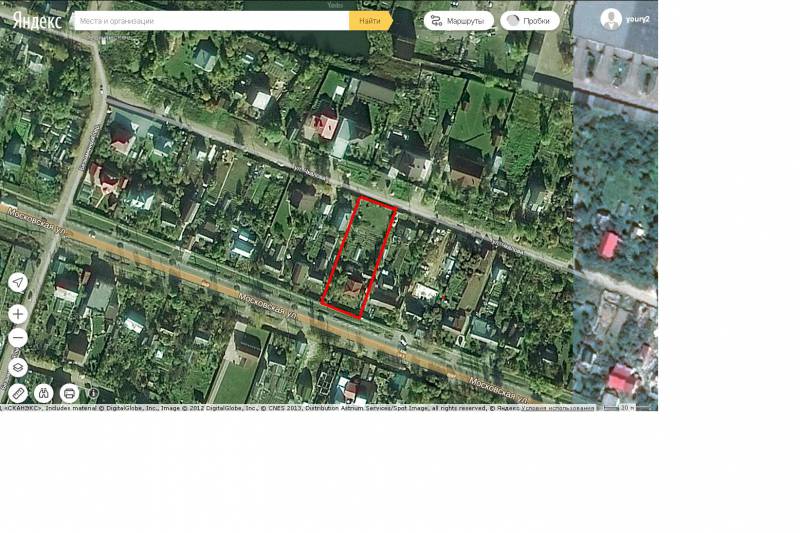
Task: Show traffic with the Пробки button
Action: coord(529,20)
